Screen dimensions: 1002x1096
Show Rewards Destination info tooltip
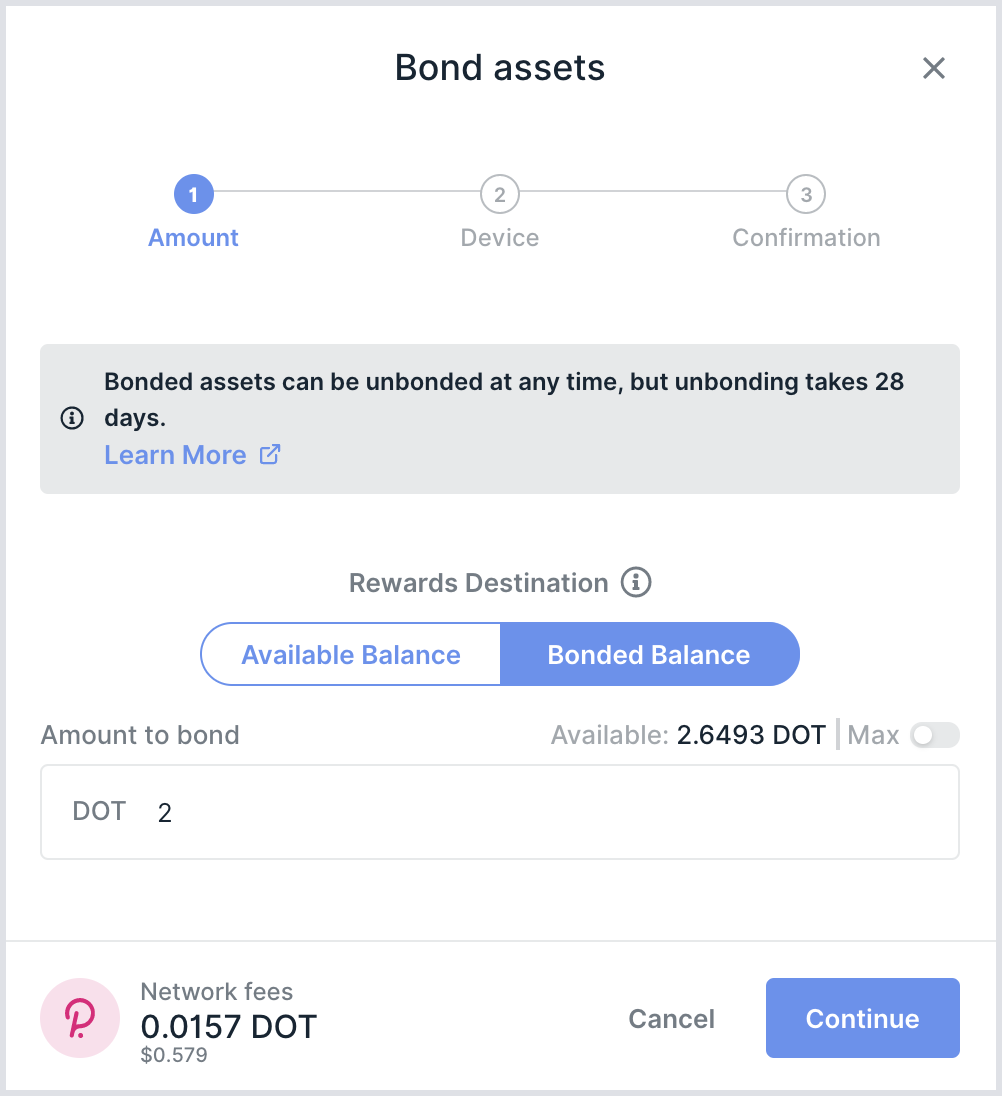click(636, 582)
